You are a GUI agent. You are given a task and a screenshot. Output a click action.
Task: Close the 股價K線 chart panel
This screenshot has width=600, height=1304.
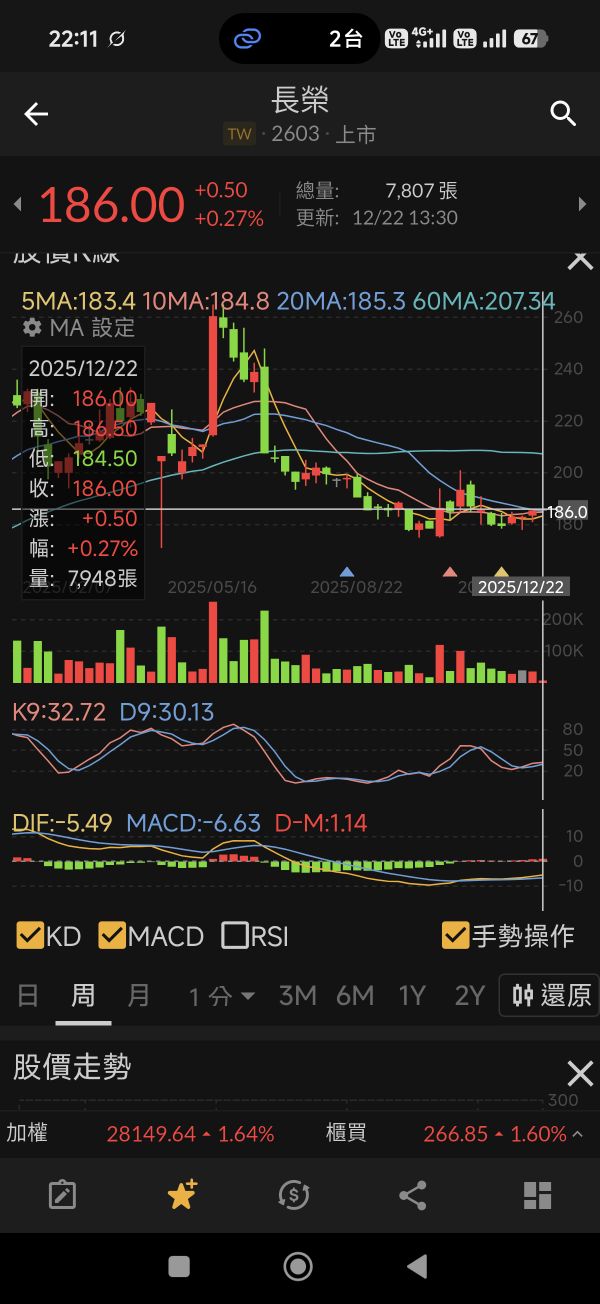tap(580, 260)
